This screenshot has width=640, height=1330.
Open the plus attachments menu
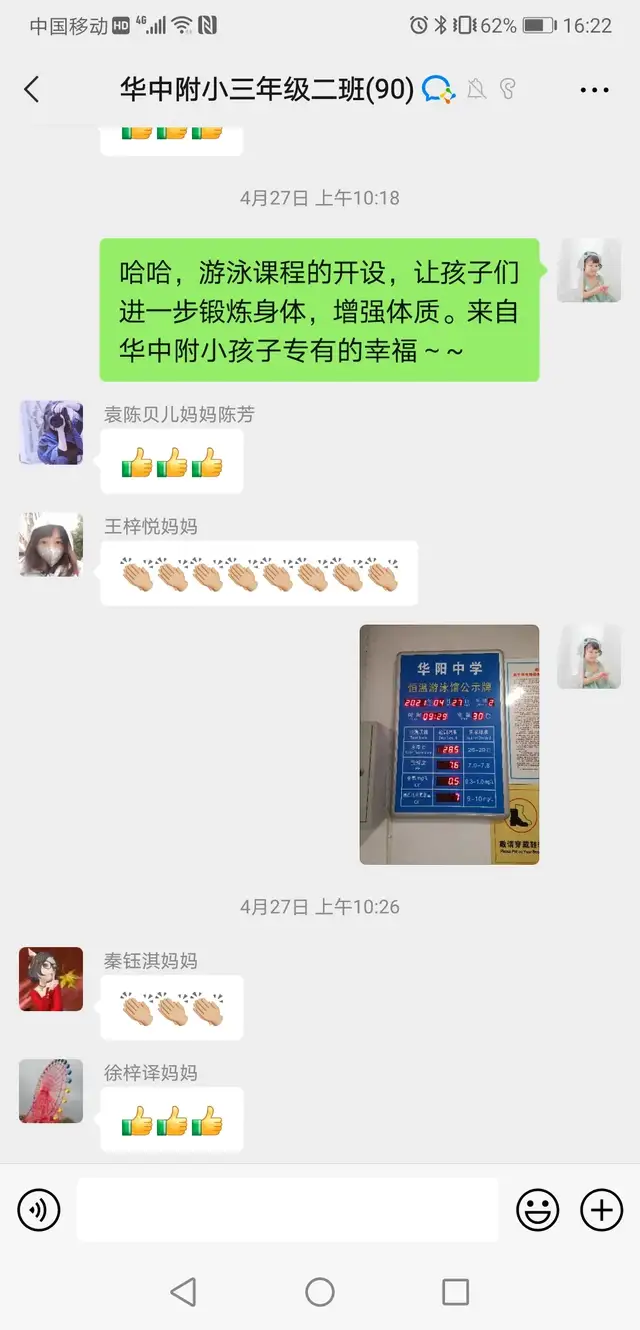pyautogui.click(x=601, y=1211)
